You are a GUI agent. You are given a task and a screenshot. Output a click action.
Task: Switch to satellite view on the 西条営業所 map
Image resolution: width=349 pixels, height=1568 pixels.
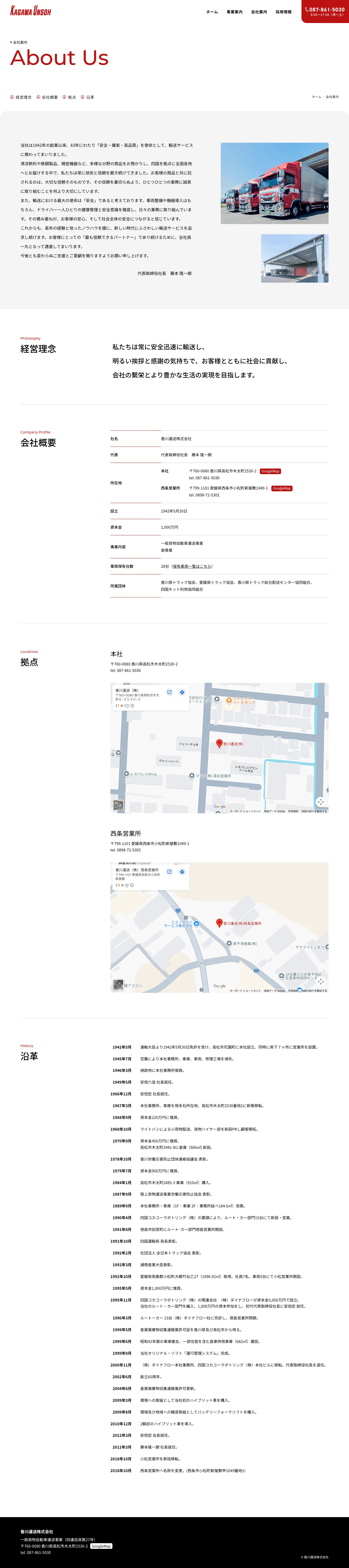tap(118, 984)
